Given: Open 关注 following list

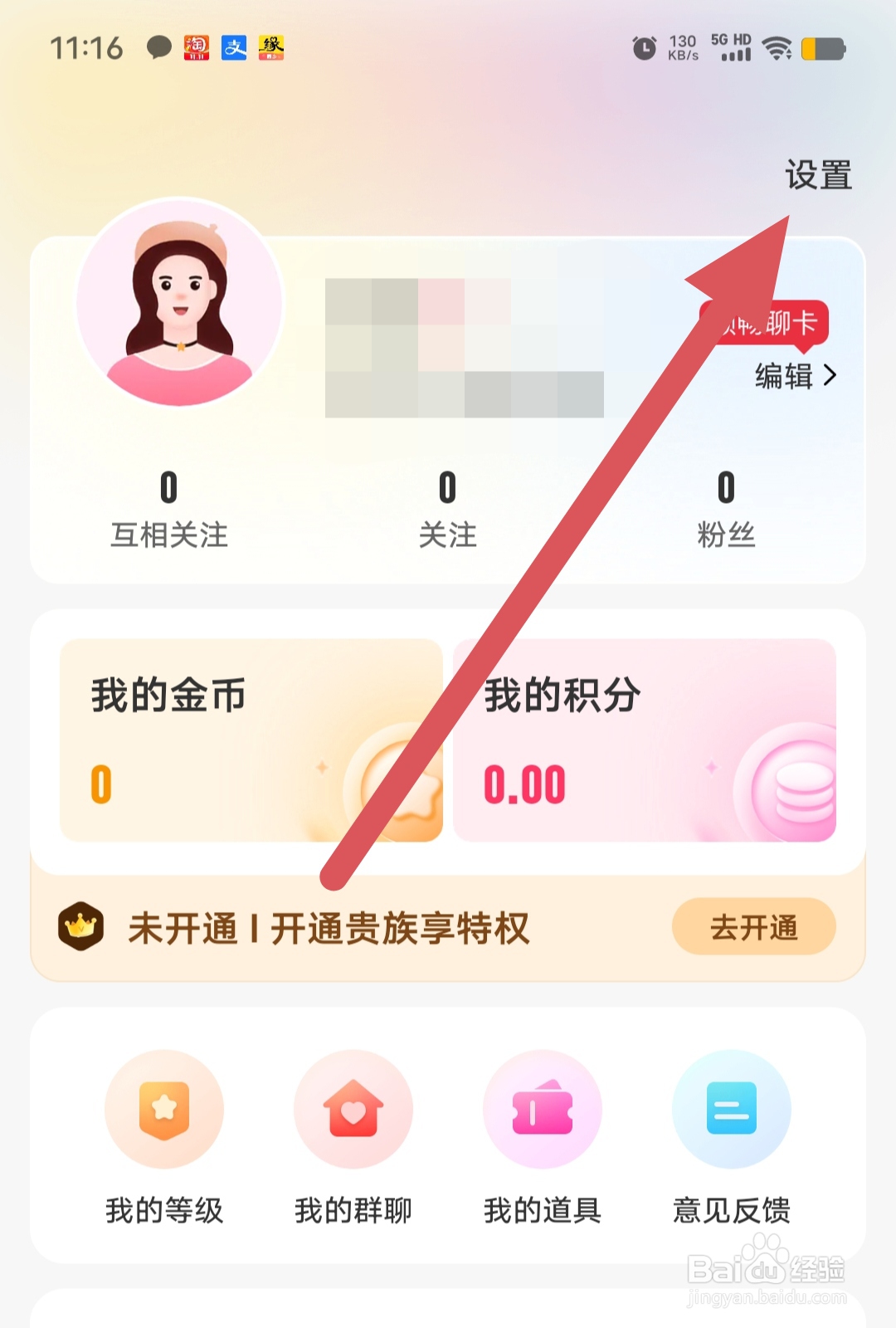Looking at the screenshot, I should [x=448, y=508].
